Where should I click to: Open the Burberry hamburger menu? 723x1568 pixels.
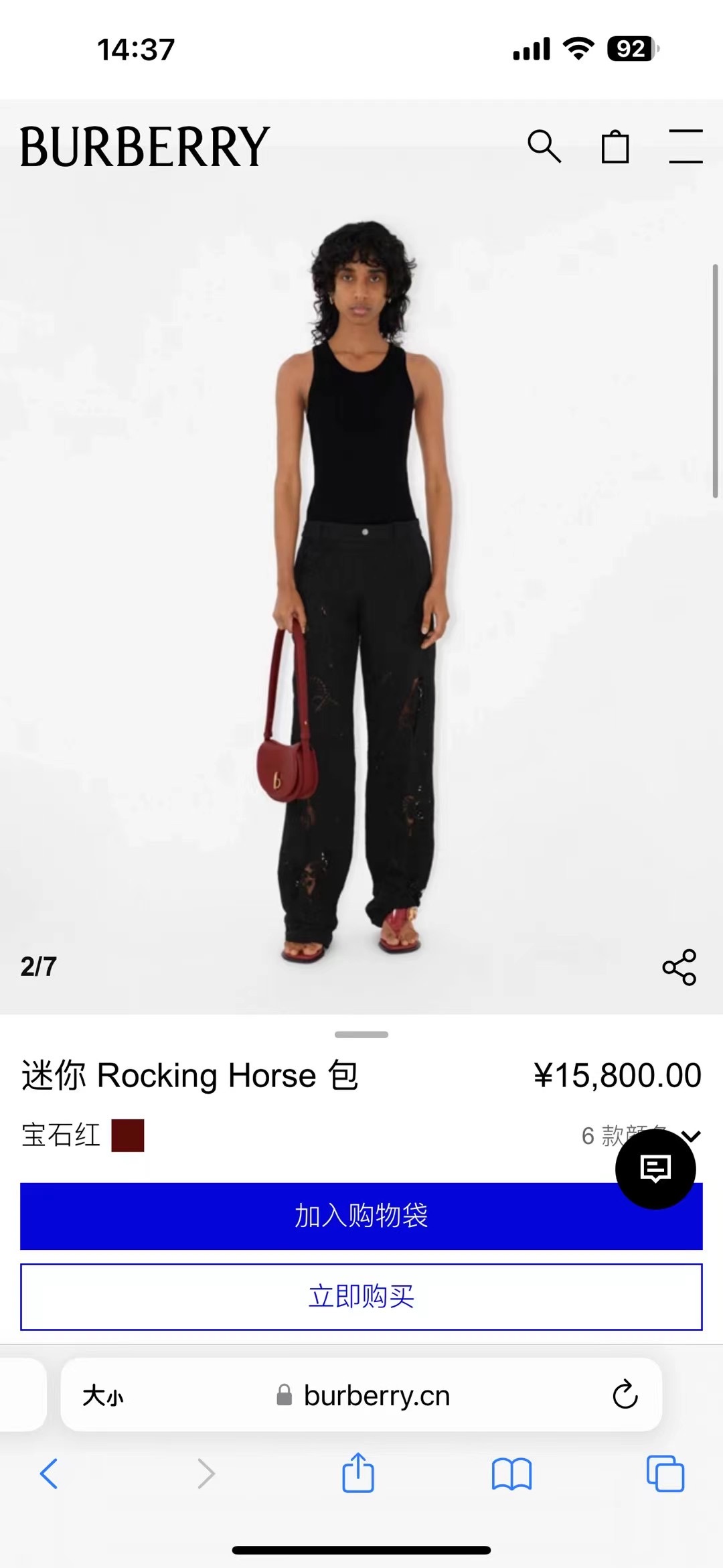coord(686,147)
